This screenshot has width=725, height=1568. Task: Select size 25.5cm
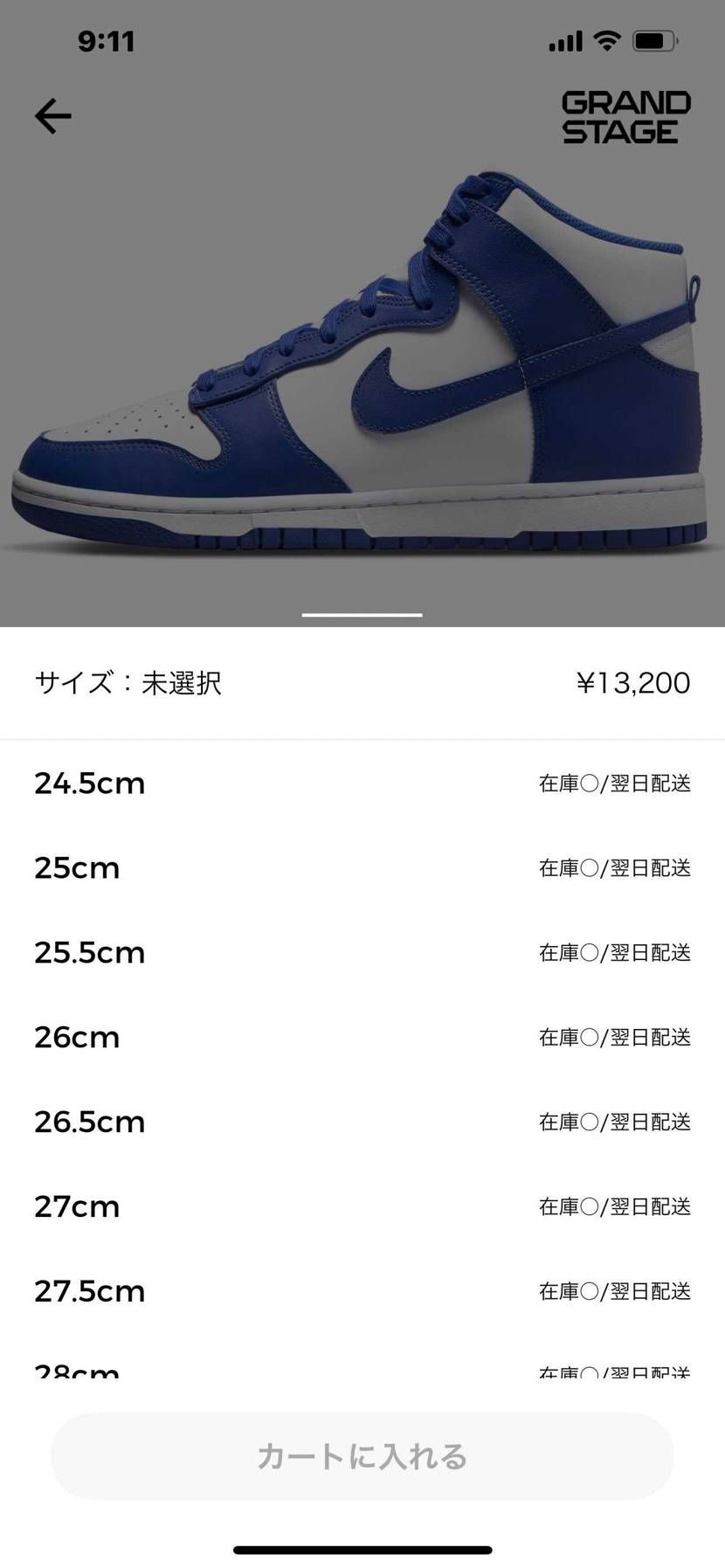coord(89,952)
